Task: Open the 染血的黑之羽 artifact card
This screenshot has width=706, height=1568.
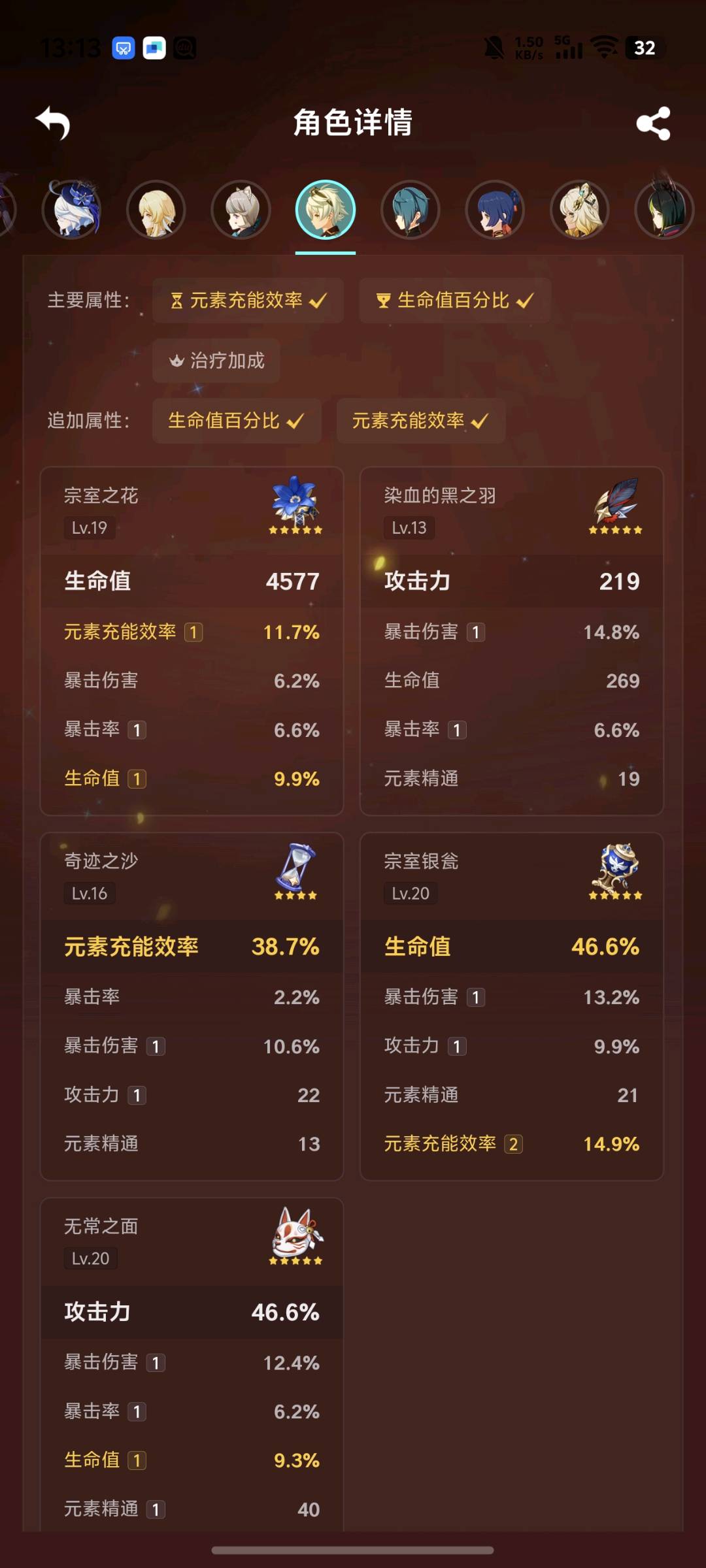Action: (511, 640)
